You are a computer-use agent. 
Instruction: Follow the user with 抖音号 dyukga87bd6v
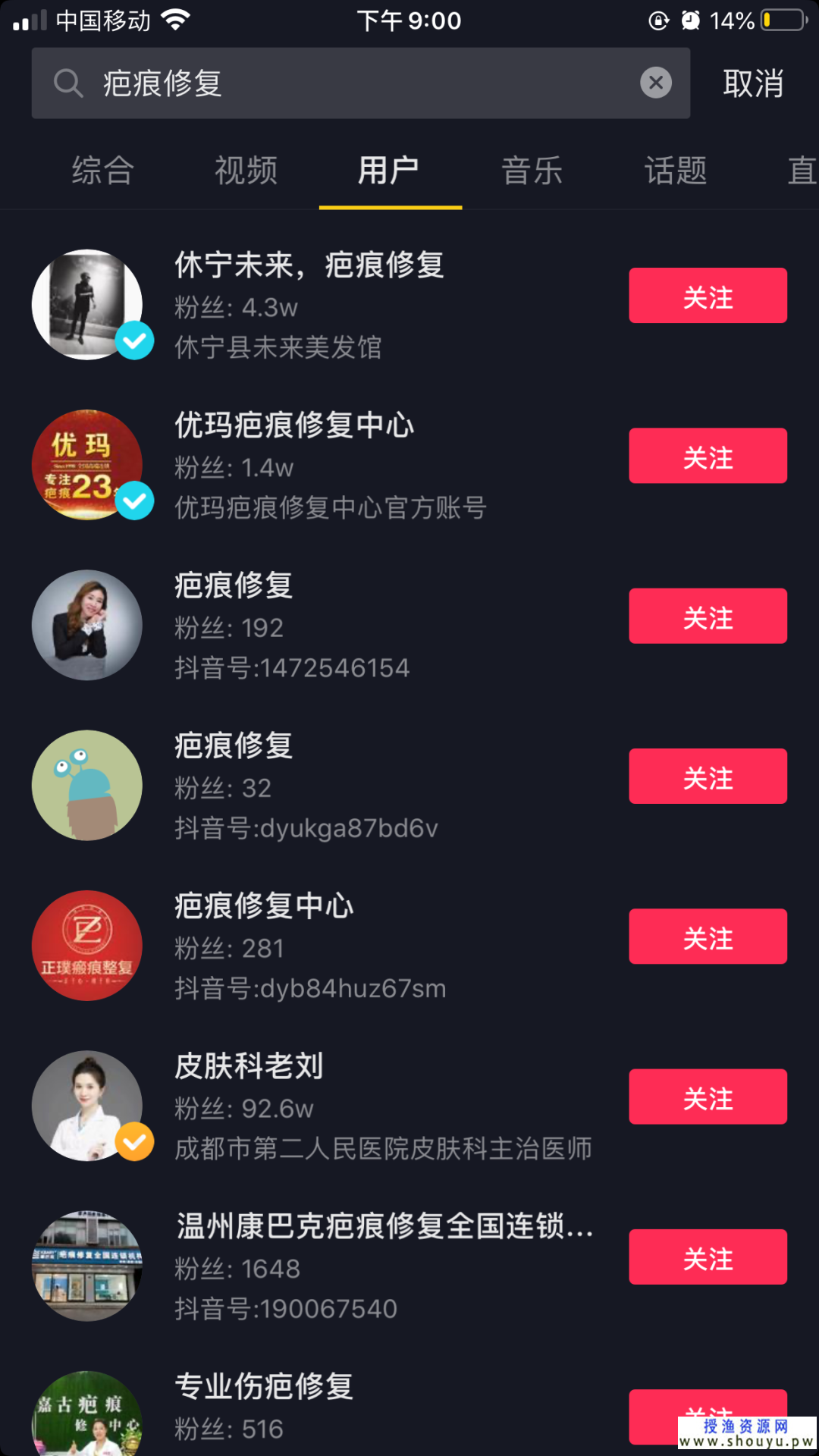(708, 776)
